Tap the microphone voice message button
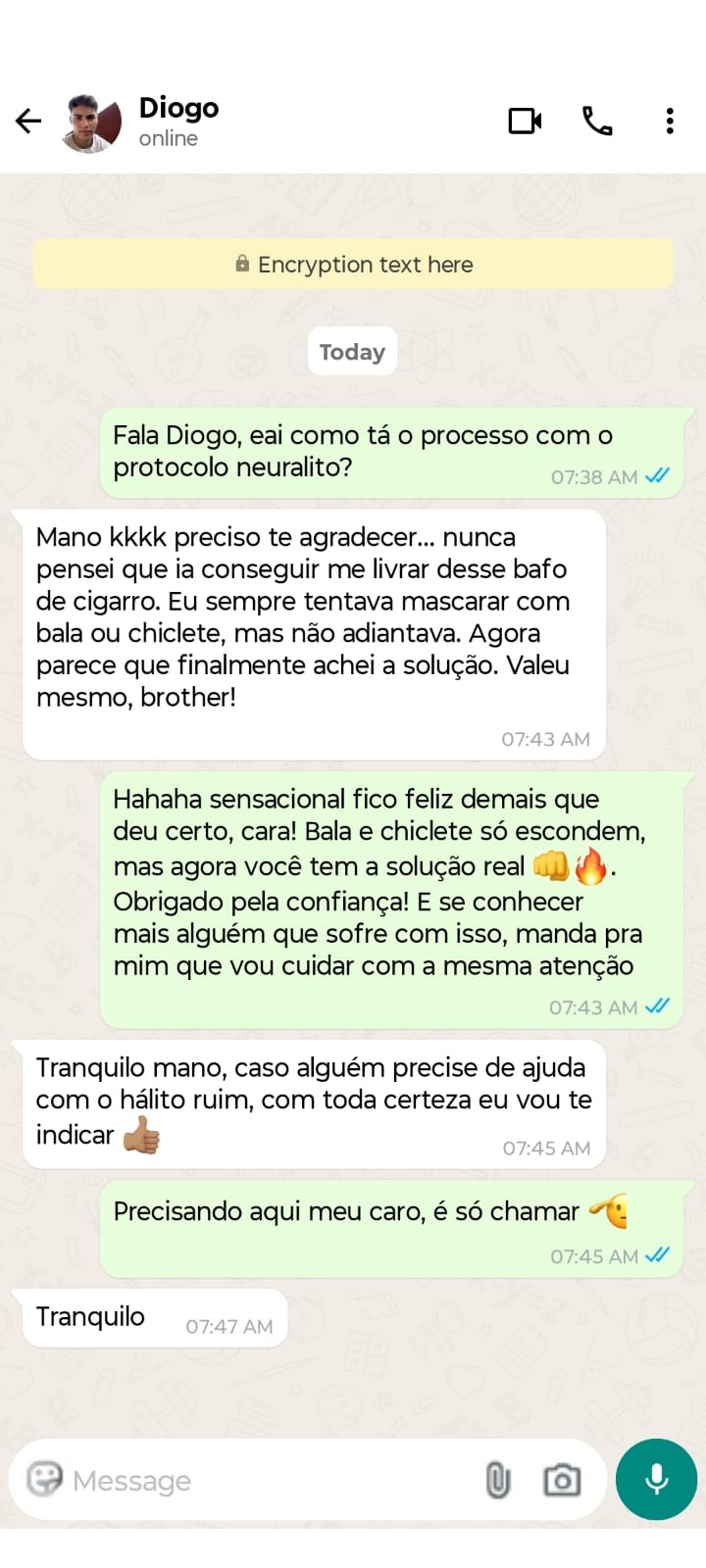The width and height of the screenshot is (706, 1568). coord(656,1479)
